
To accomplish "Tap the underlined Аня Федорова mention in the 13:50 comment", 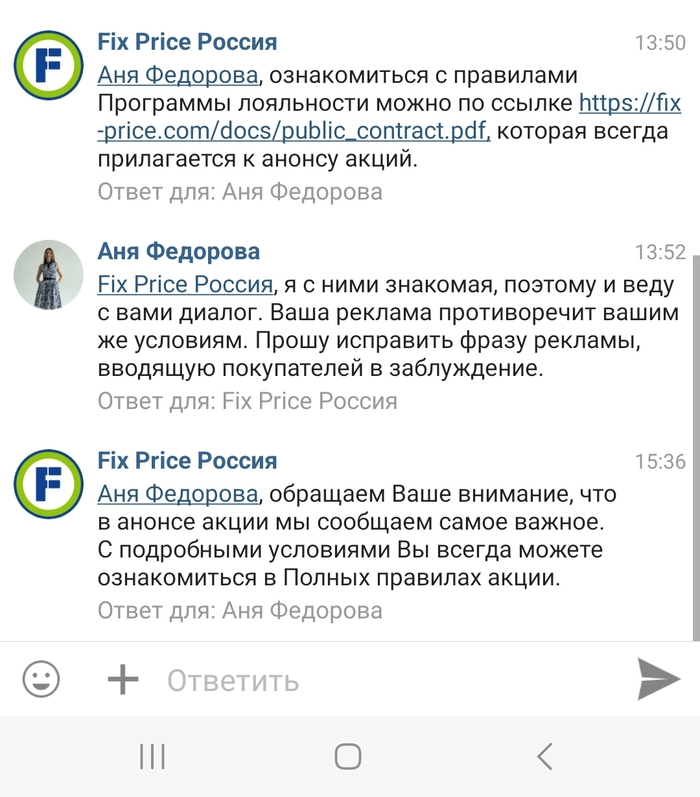I will coord(177,75).
